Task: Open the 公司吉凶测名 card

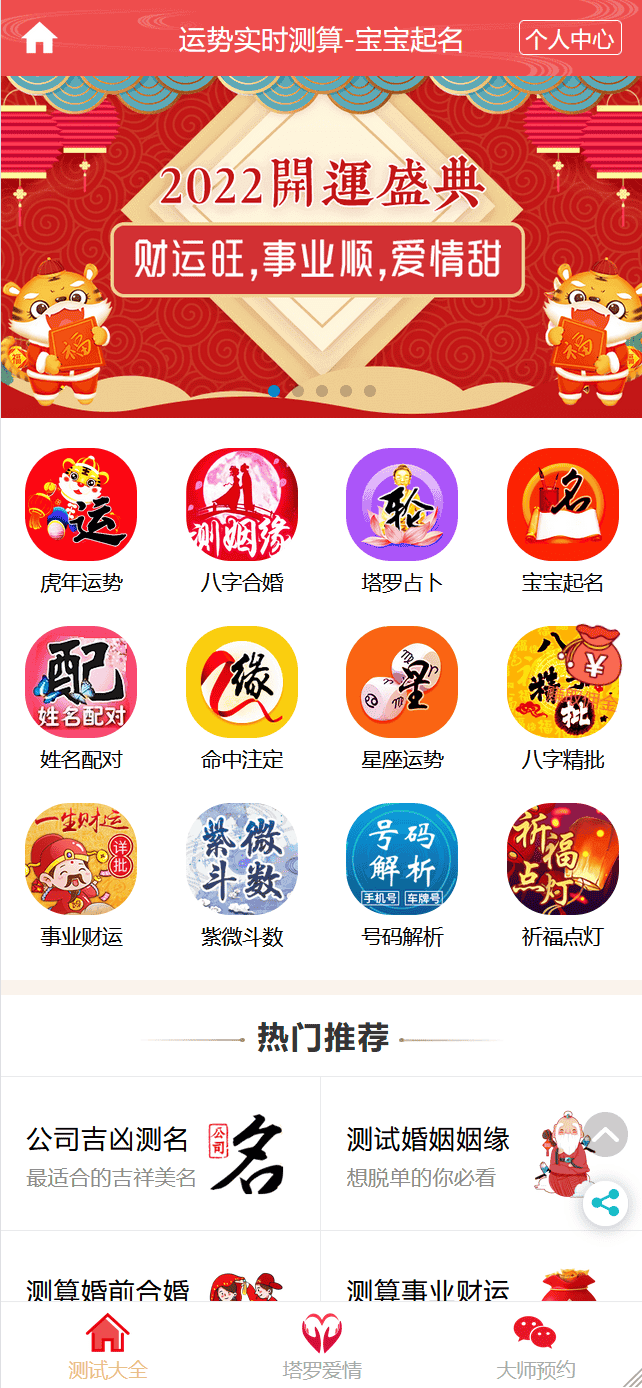Action: pyautogui.click(x=160, y=1153)
